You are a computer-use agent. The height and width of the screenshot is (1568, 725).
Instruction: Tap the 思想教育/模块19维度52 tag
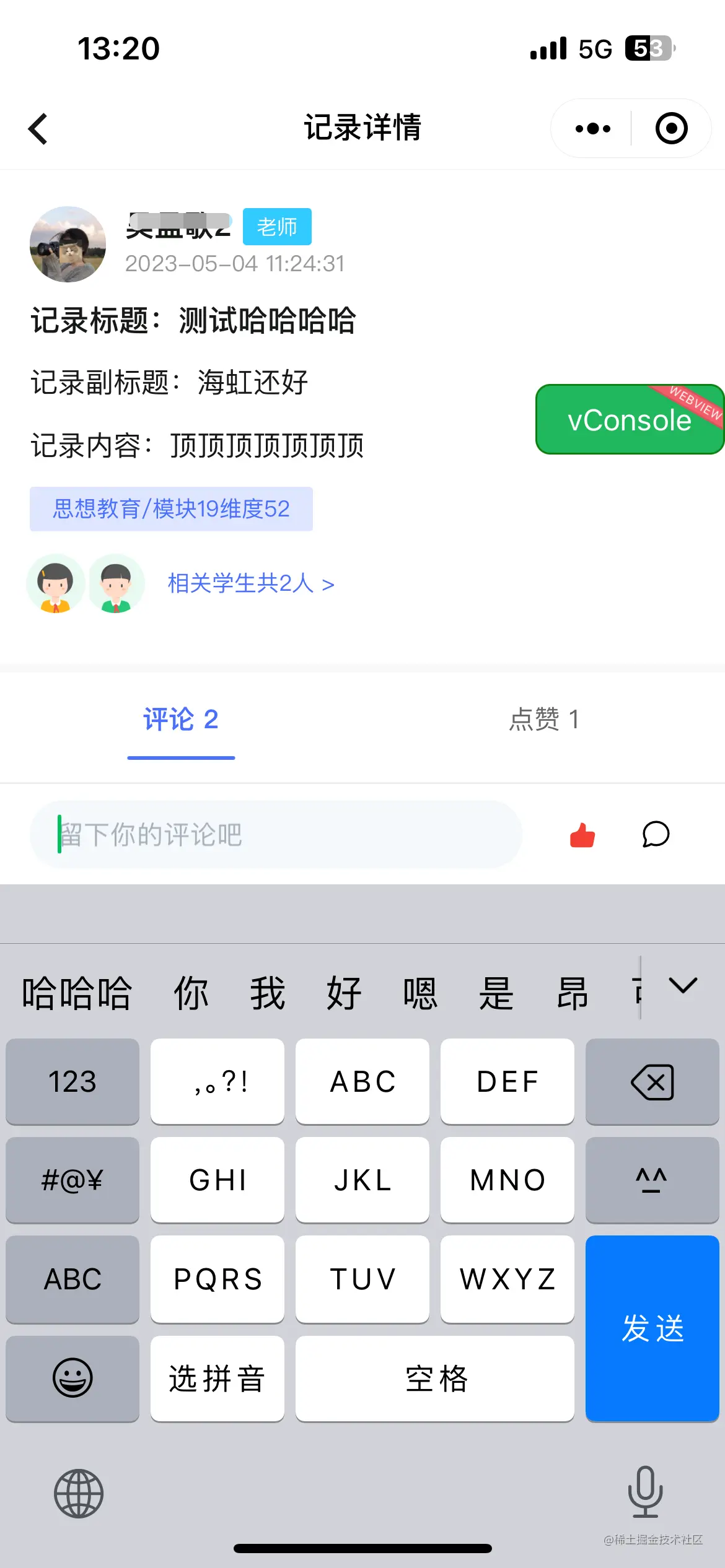pyautogui.click(x=171, y=509)
